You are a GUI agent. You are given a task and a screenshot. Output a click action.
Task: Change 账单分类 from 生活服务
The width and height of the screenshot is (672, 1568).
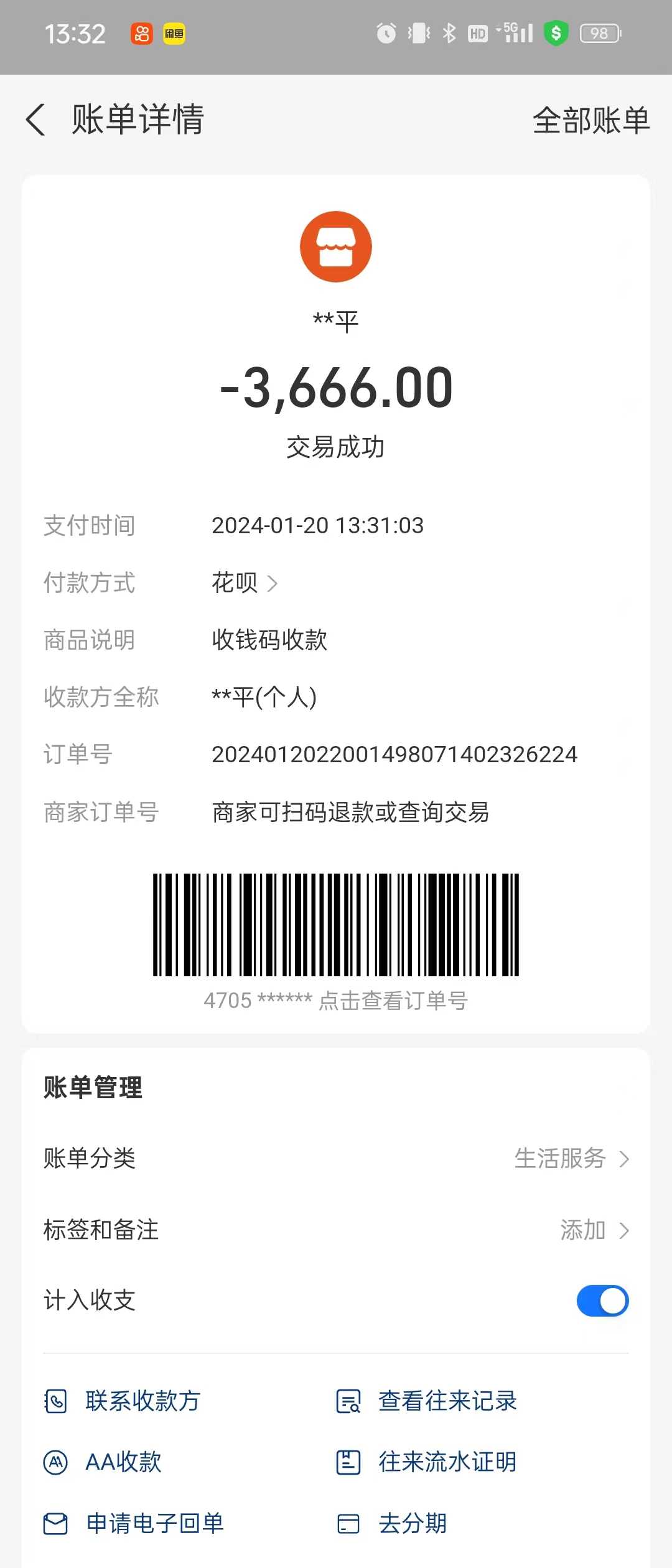point(571,1159)
